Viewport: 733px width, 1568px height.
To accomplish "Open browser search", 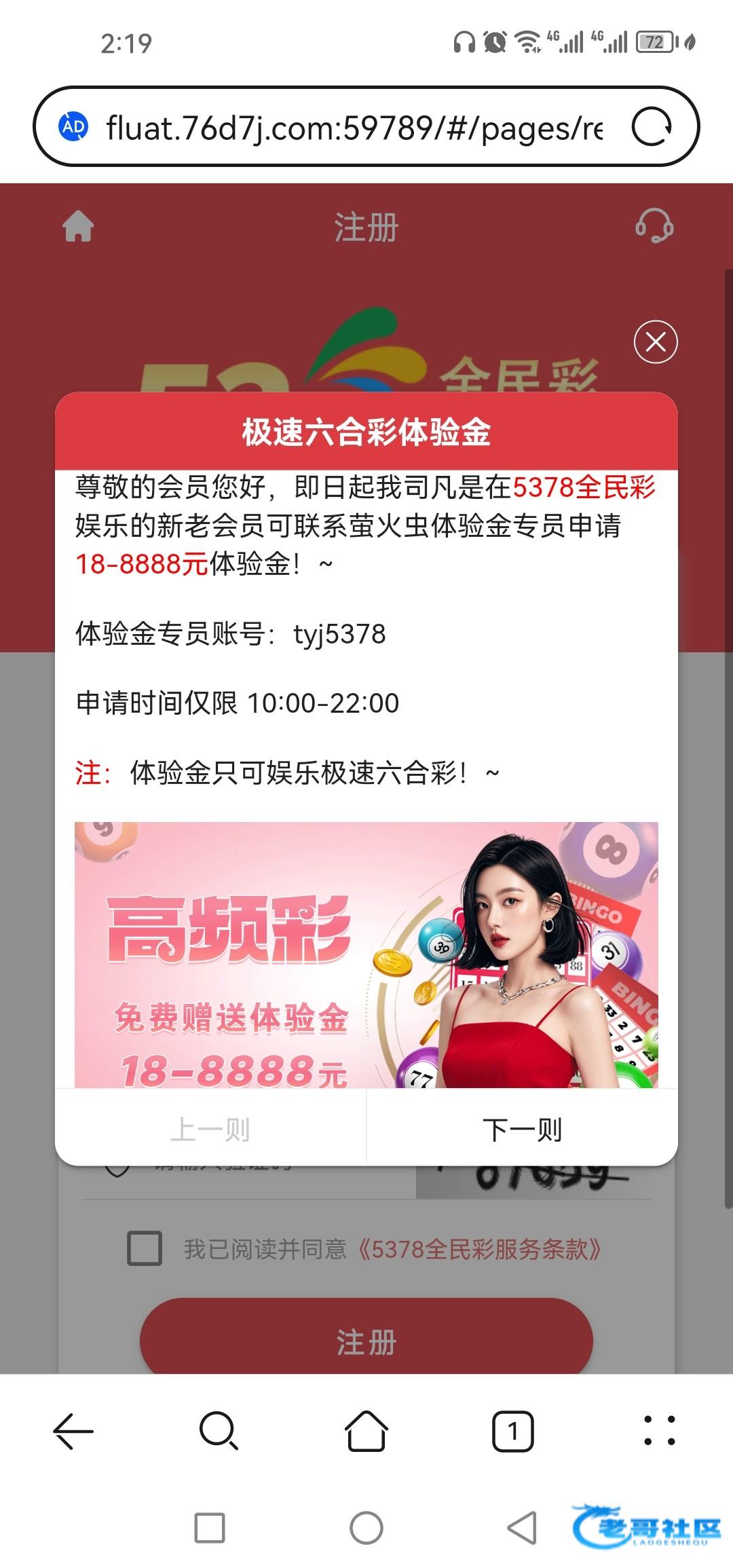I will (219, 1432).
